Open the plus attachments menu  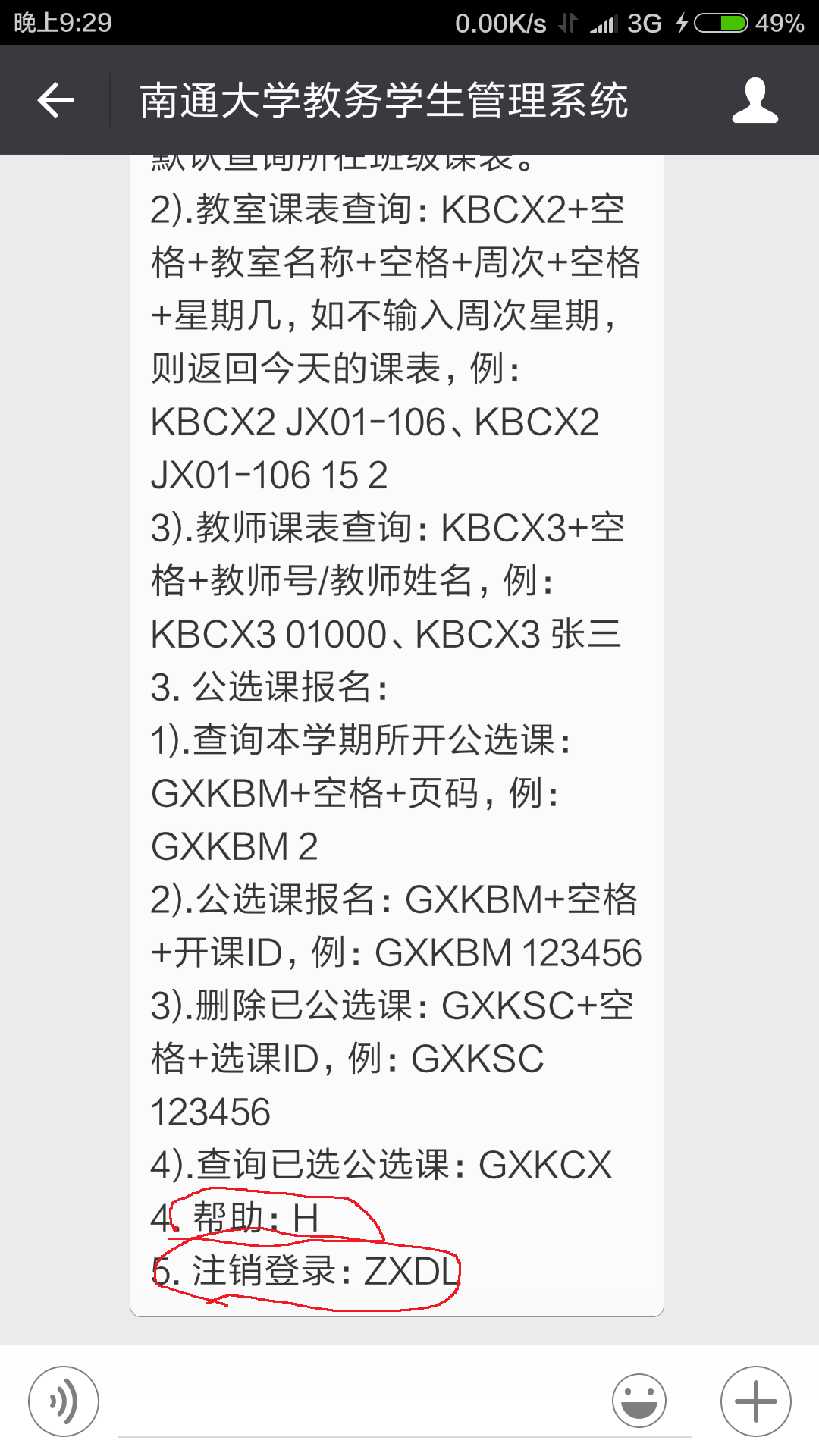(755, 1401)
